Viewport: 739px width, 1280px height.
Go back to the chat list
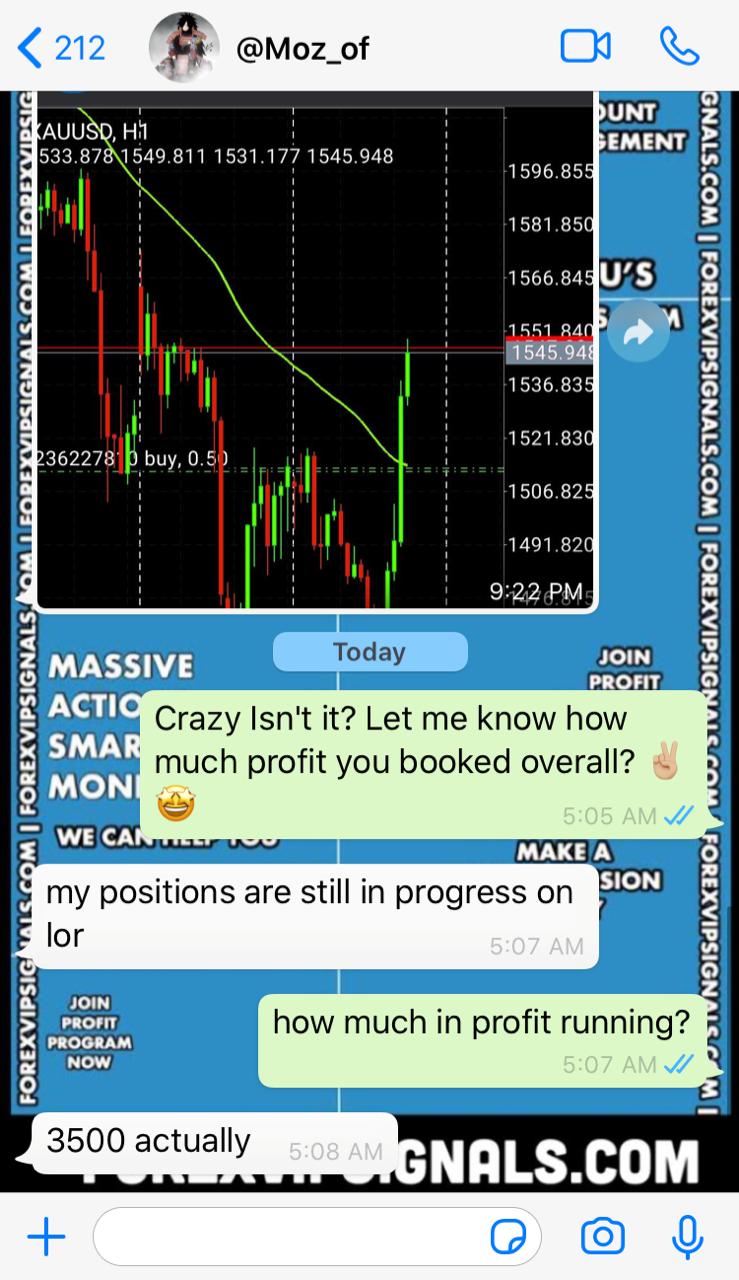60,47
